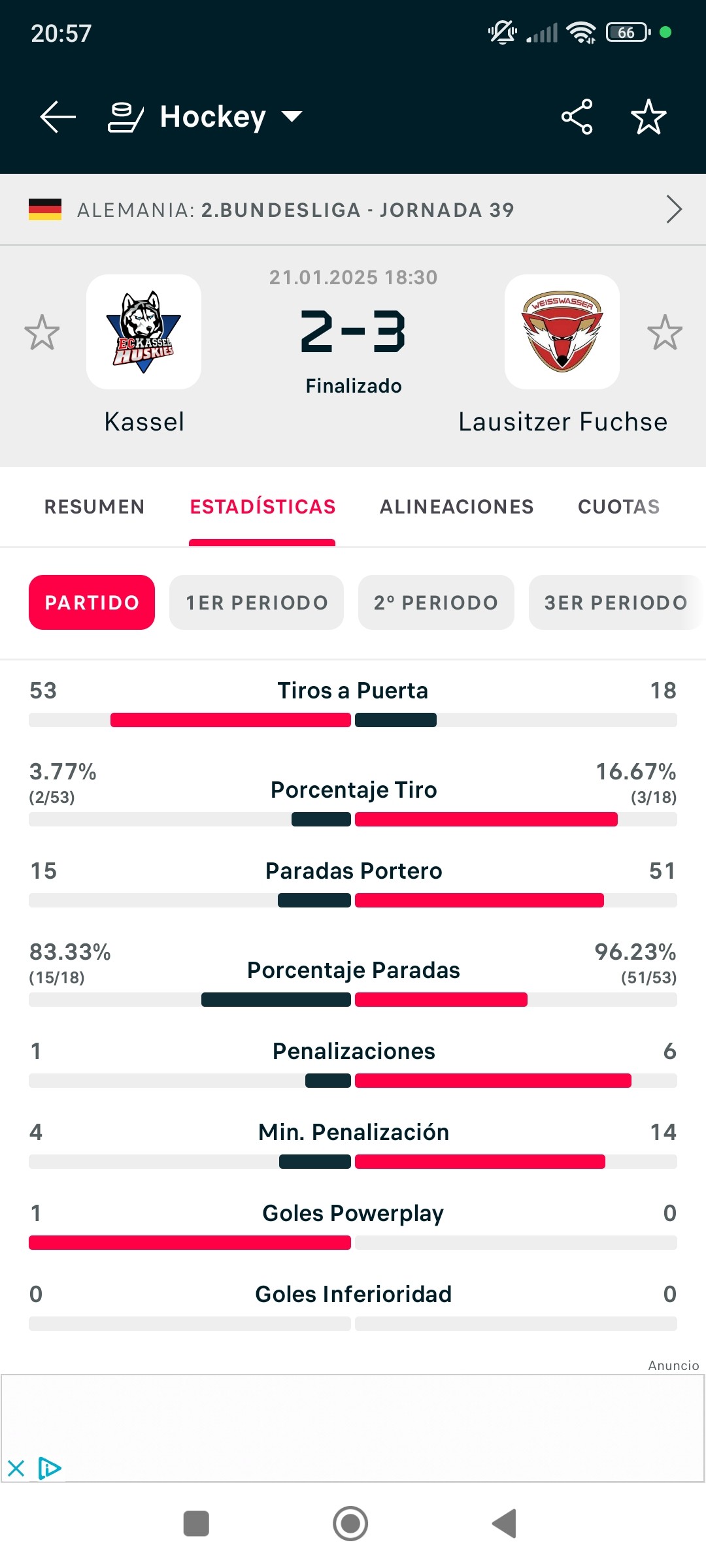Switch to the Resumen tab

(94, 507)
